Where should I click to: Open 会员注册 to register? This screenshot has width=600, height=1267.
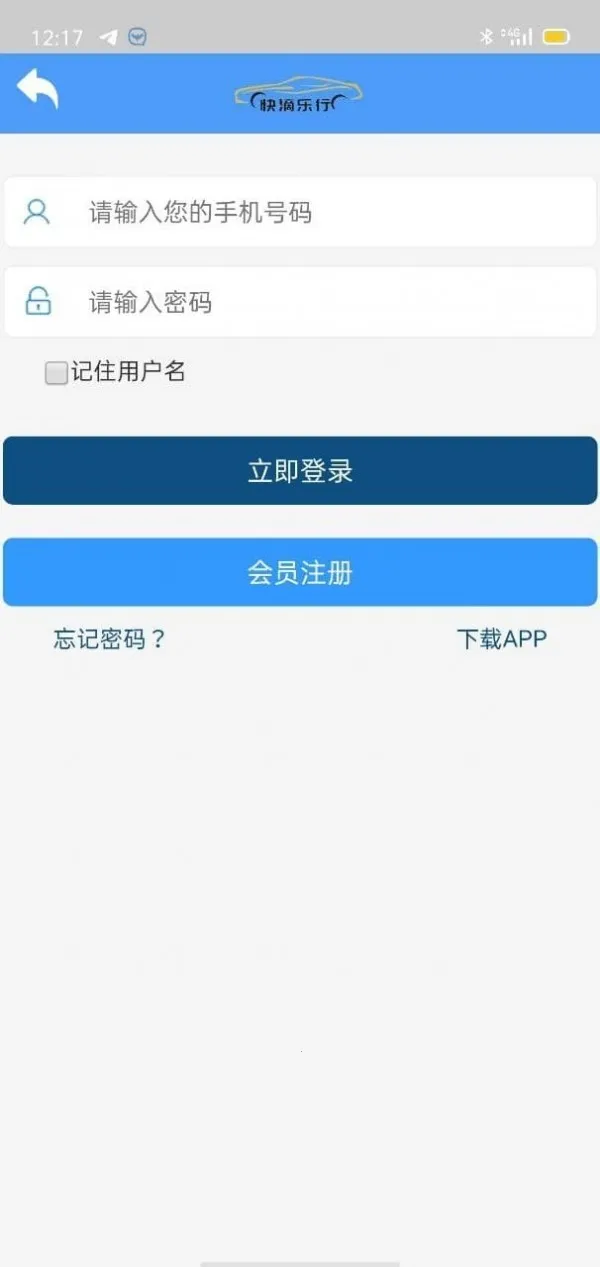(x=300, y=573)
